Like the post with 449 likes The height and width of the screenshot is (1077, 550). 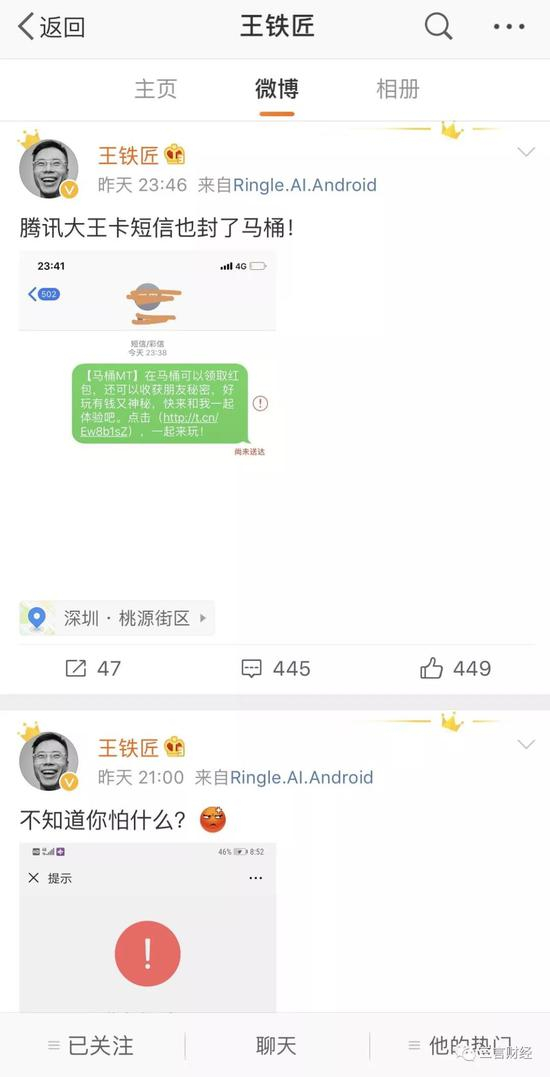tap(456, 668)
